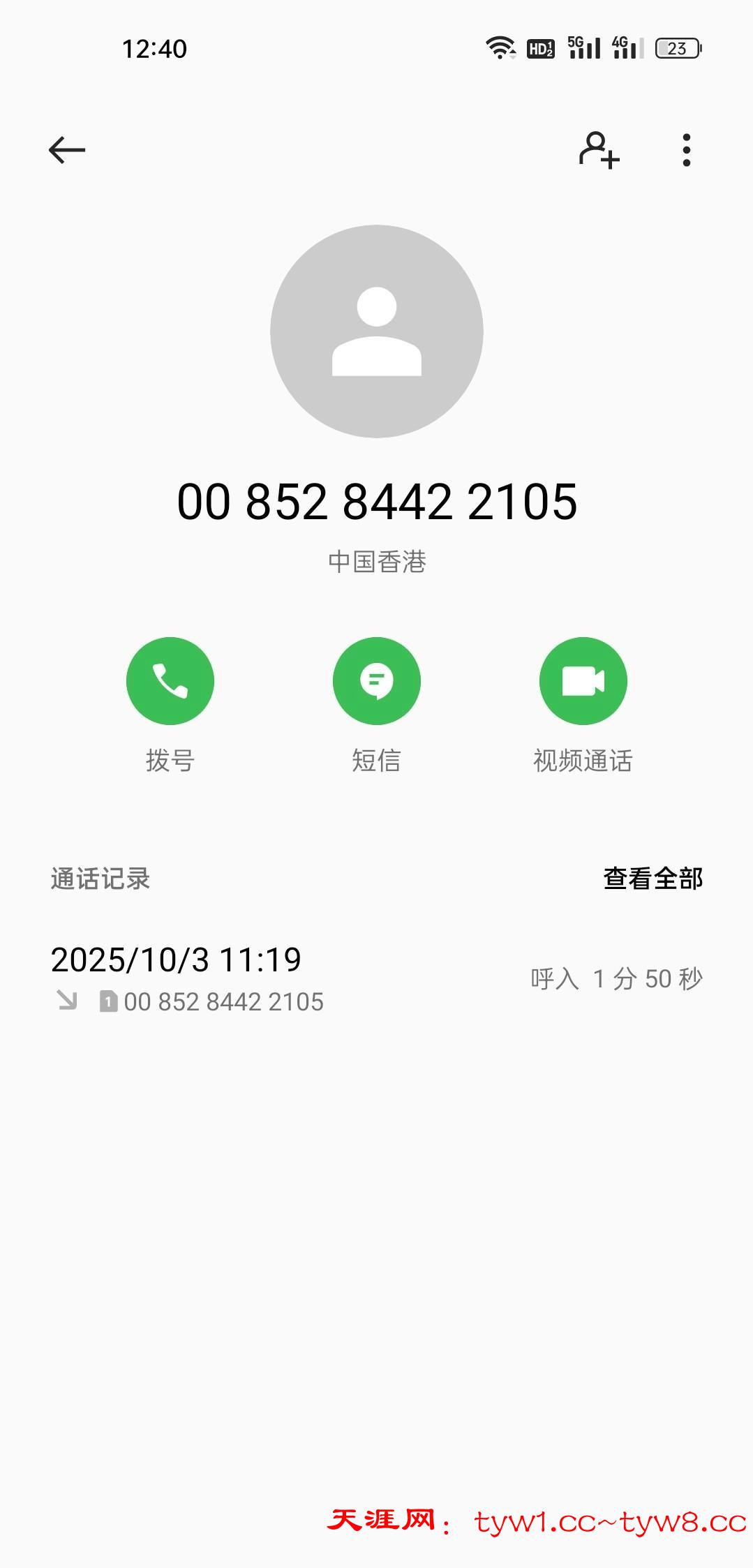The width and height of the screenshot is (753, 1568).
Task: Send a text message via 短信
Action: click(376, 681)
